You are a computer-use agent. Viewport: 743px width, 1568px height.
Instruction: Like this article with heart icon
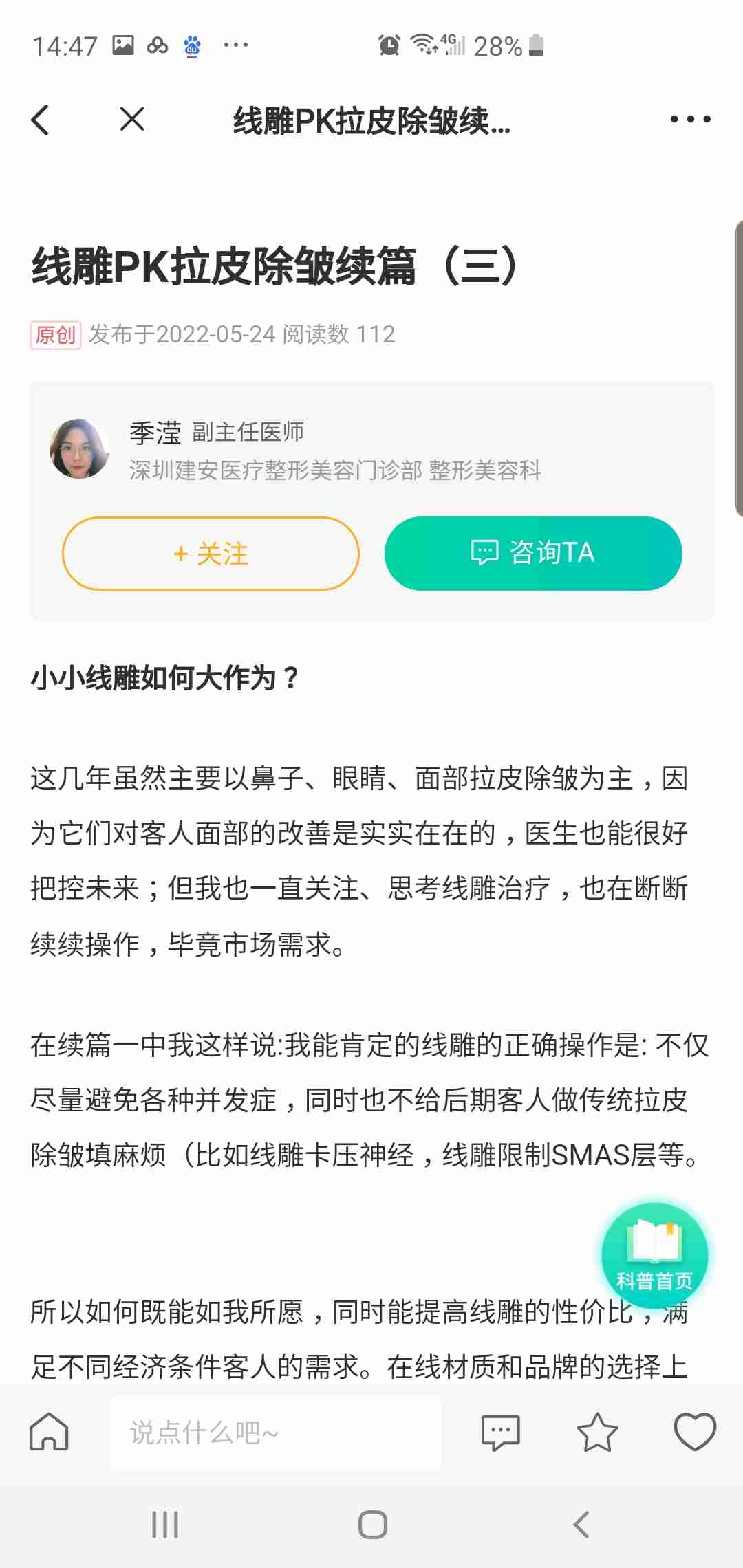695,1433
